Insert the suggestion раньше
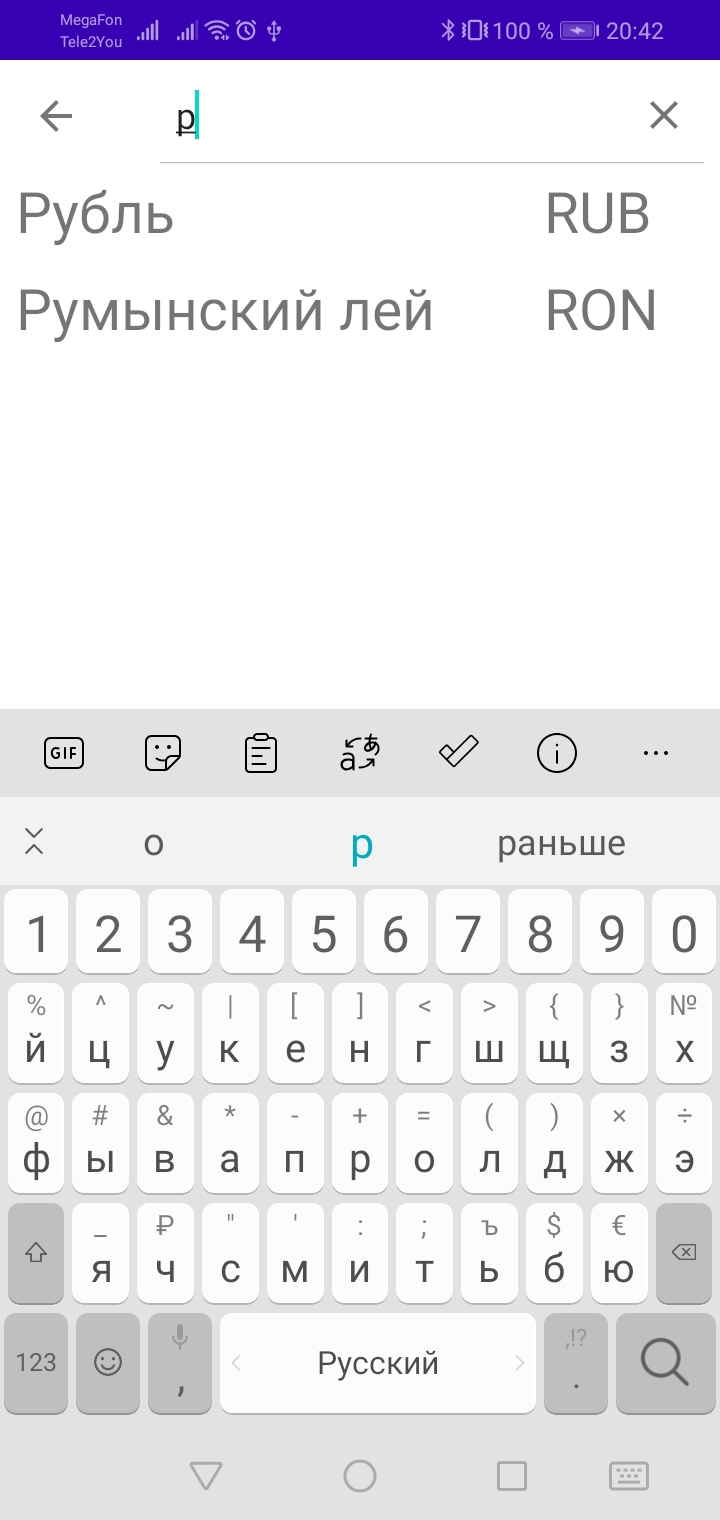 [561, 844]
